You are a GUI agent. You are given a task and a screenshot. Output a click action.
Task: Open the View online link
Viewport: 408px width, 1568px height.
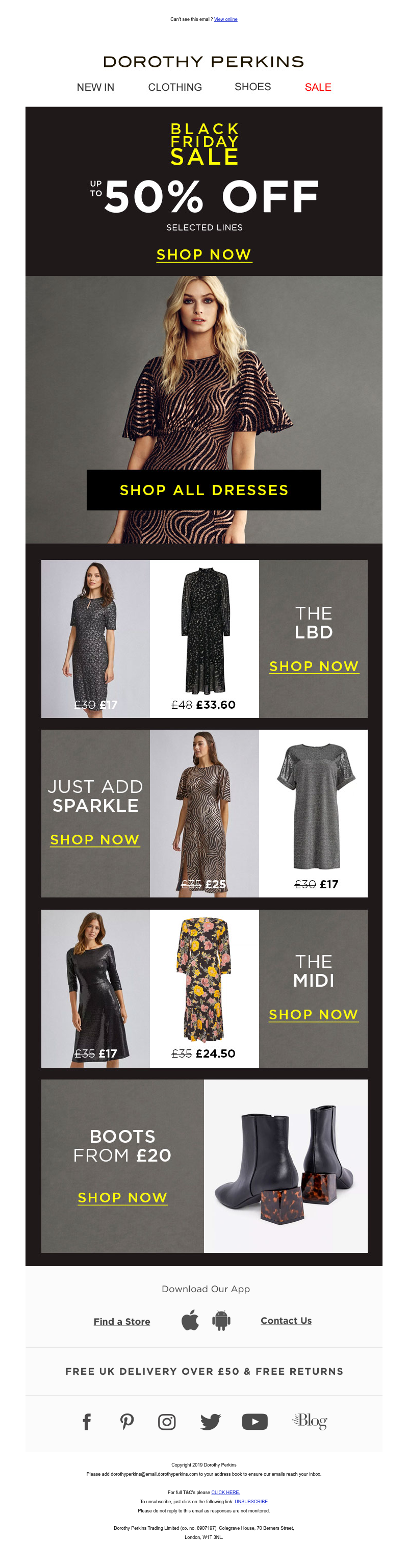[225, 19]
